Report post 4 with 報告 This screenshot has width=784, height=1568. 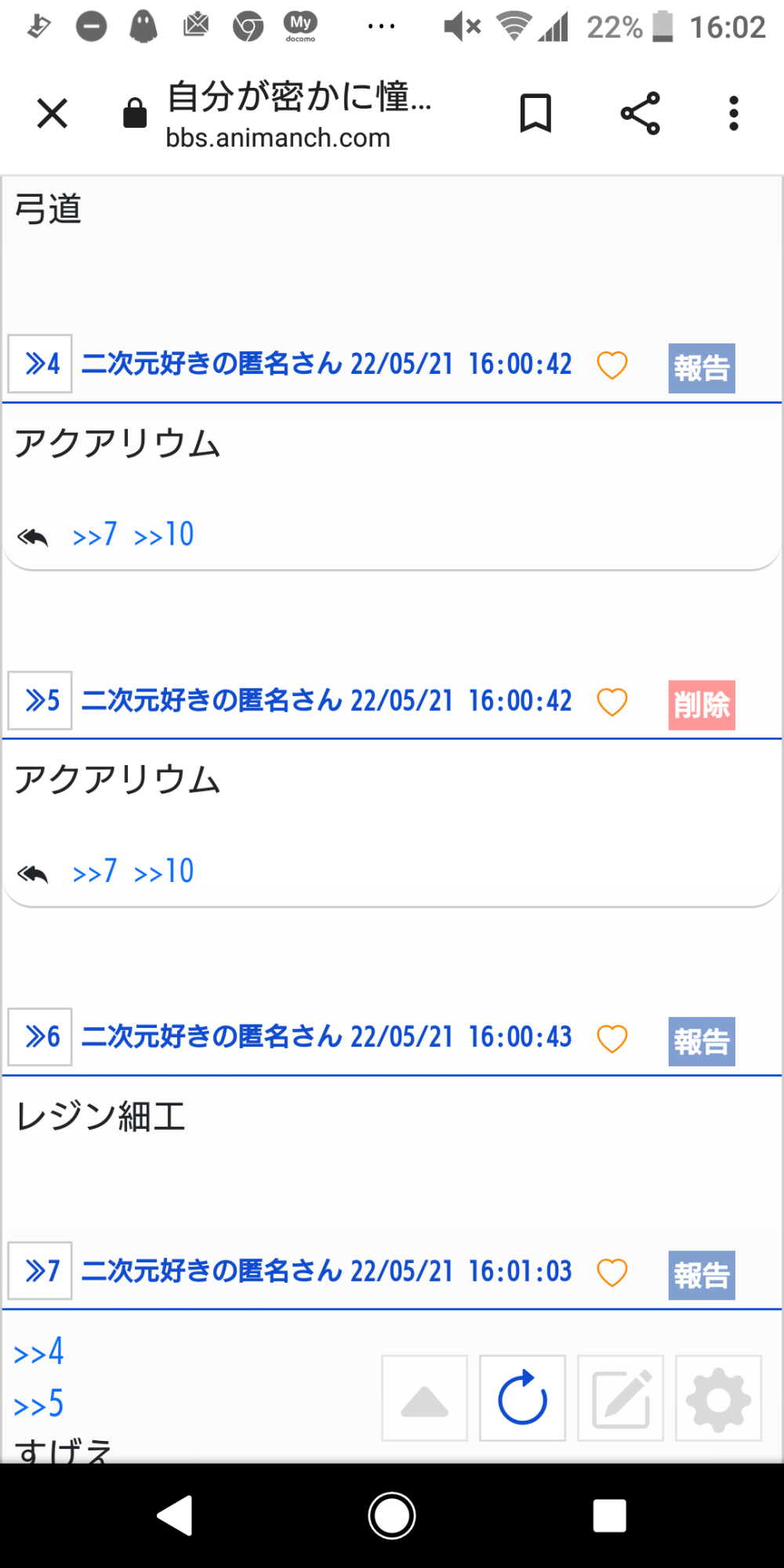point(702,368)
